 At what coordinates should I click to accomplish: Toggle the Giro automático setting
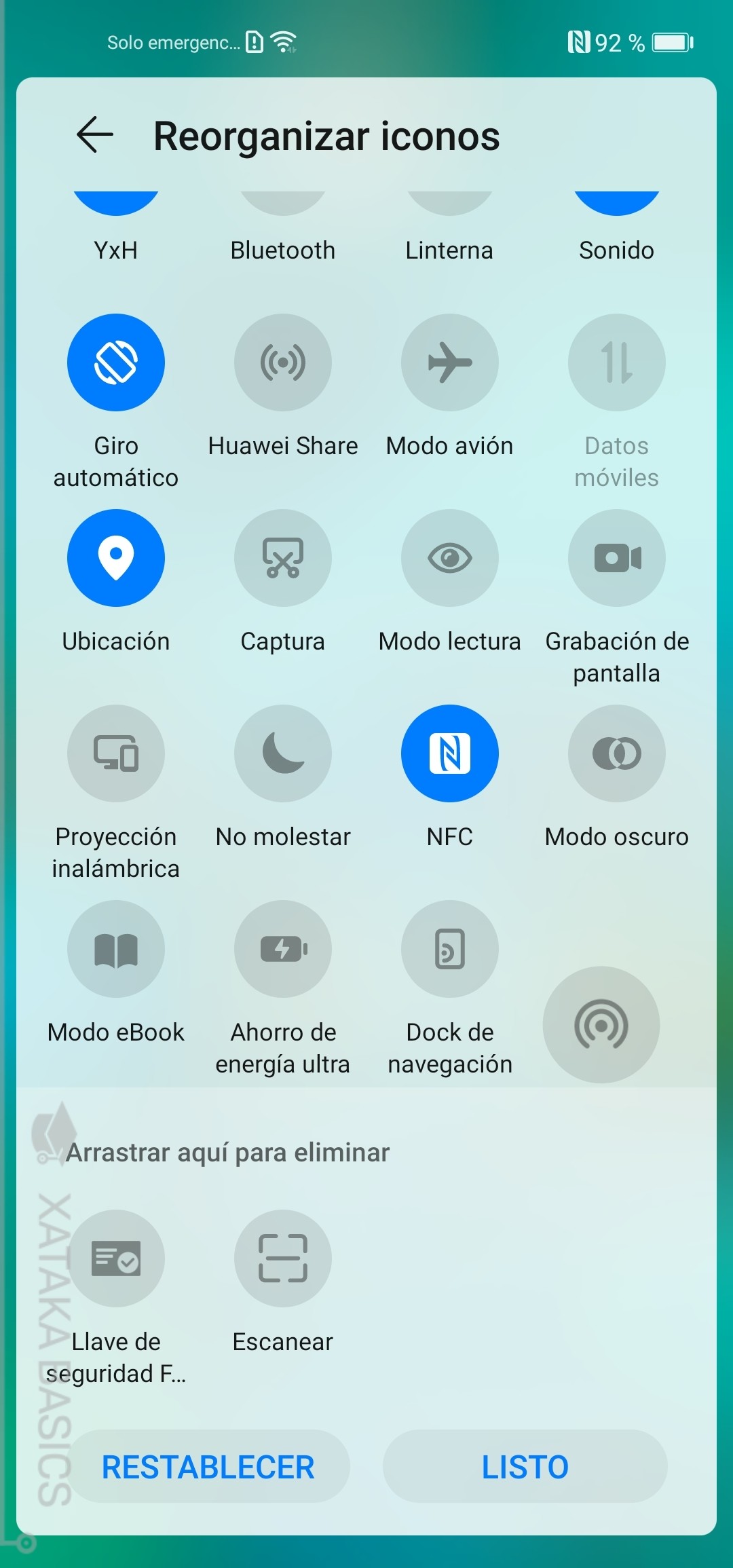click(116, 362)
